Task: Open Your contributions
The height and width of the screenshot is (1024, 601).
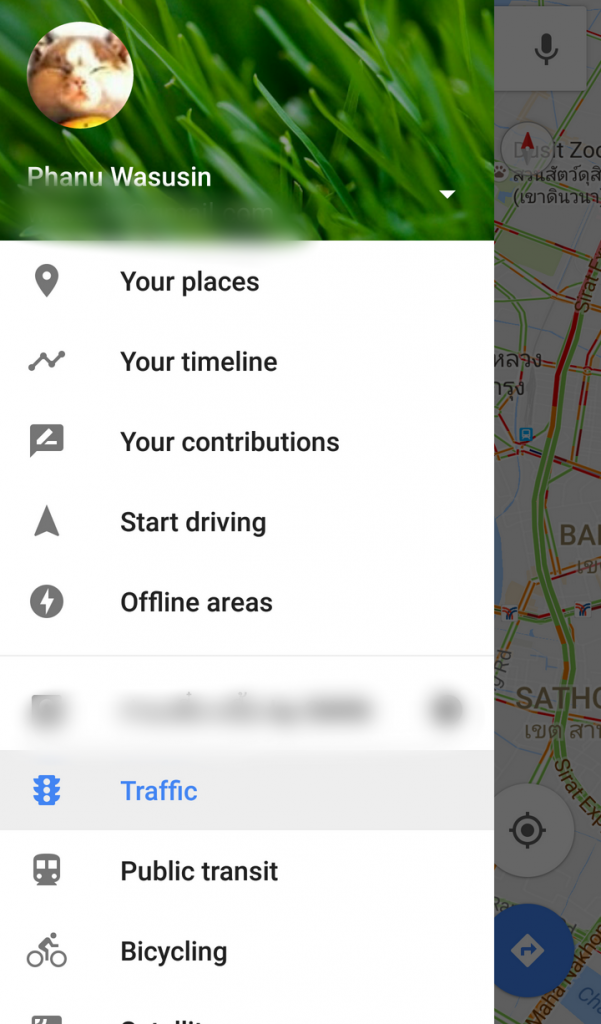Action: (229, 442)
